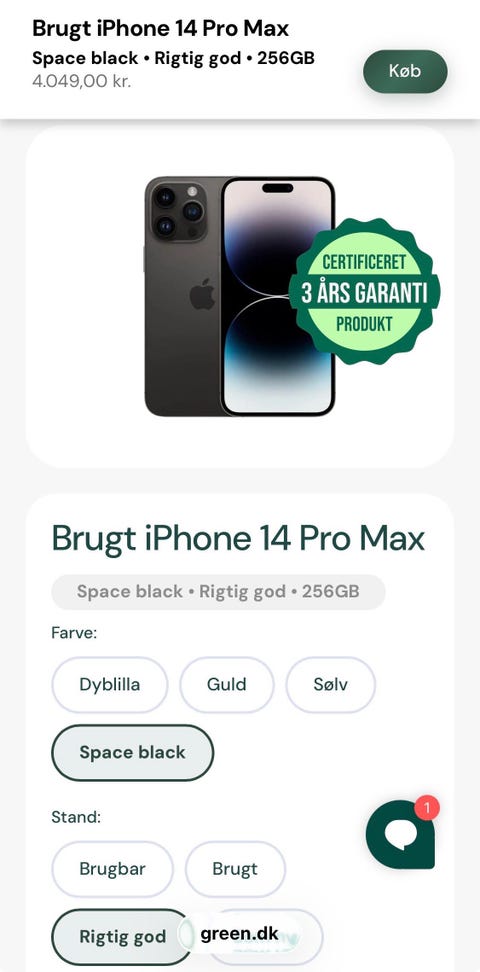Select the Dyblilla color option

point(110,685)
